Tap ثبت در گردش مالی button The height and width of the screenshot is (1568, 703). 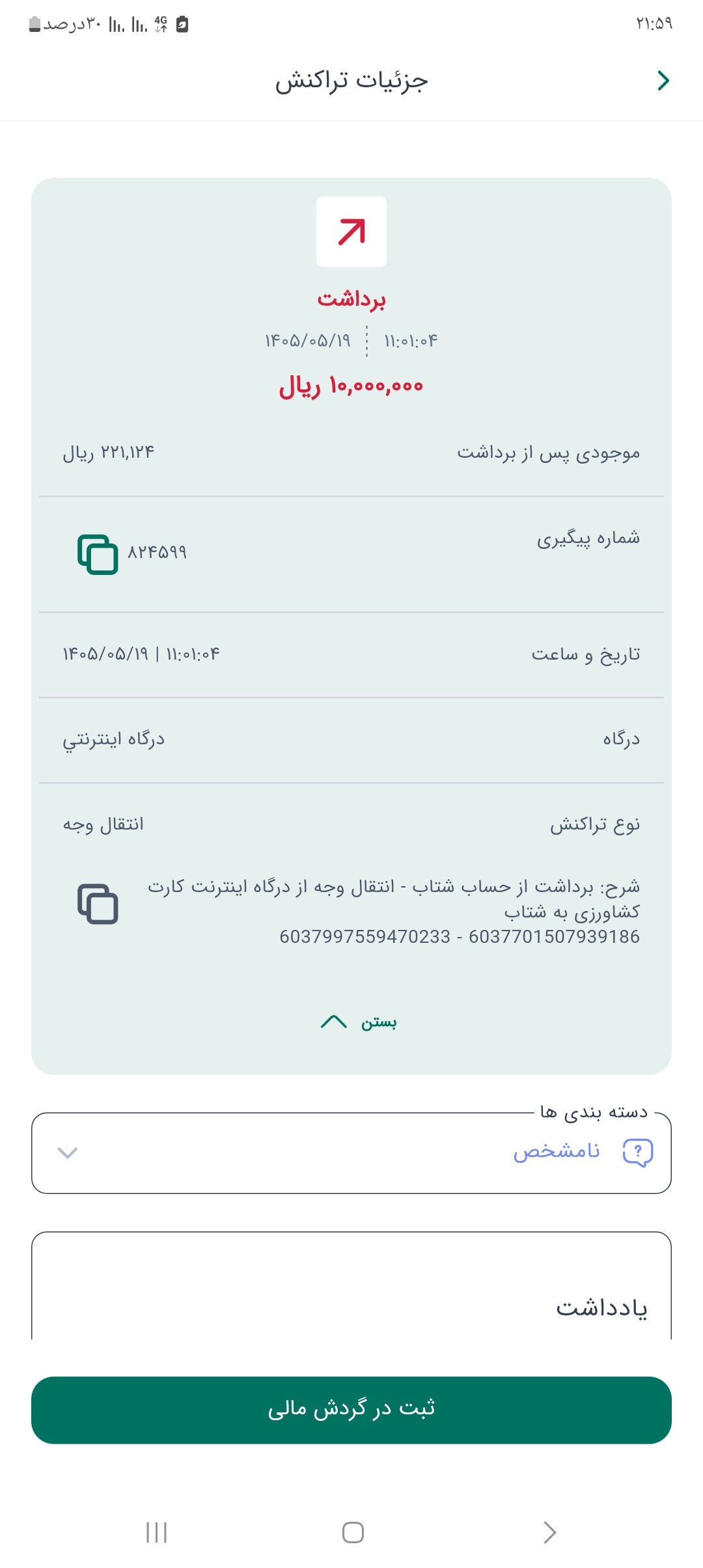(x=351, y=1410)
